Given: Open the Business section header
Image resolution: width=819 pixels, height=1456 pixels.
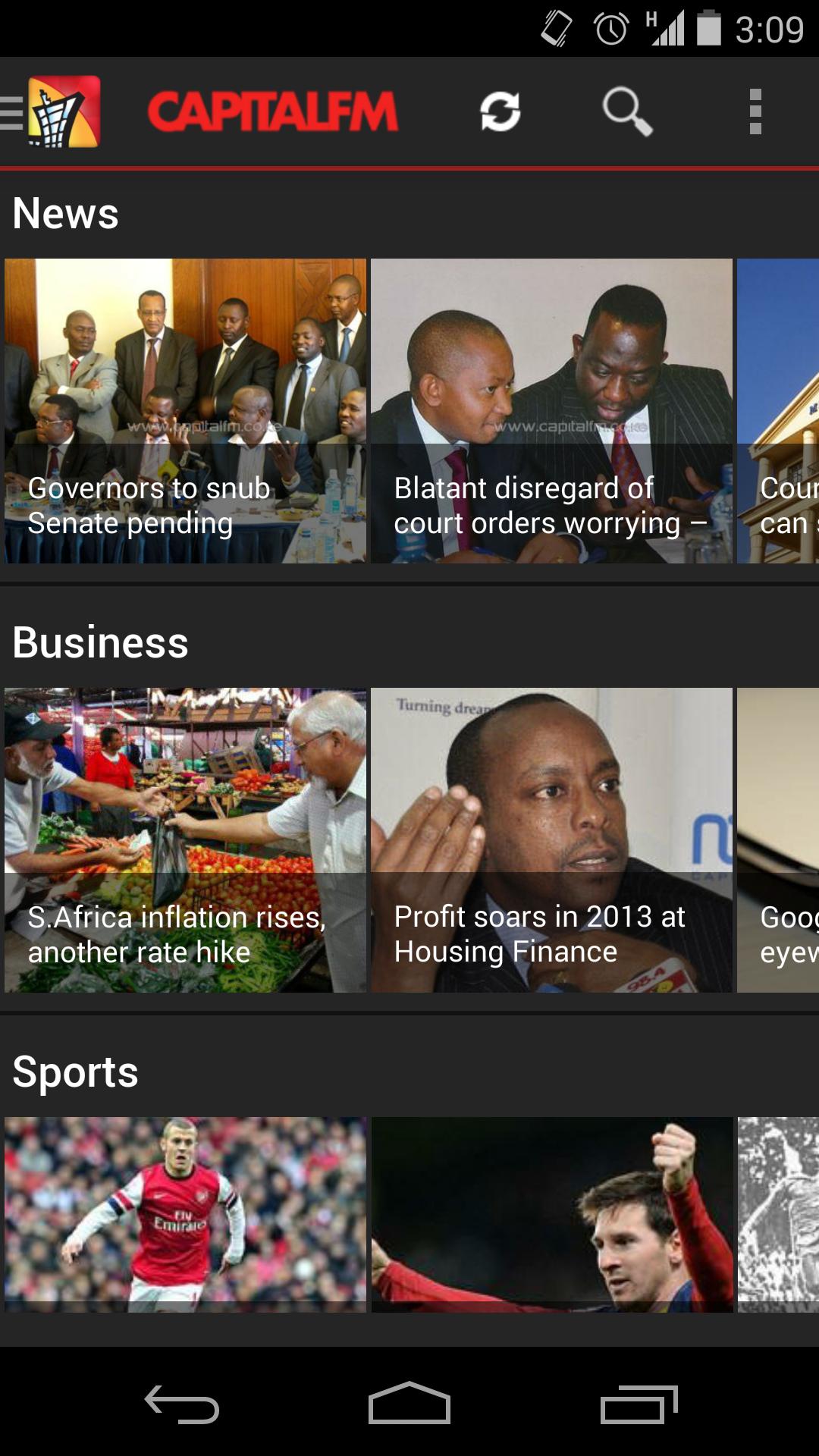Looking at the screenshot, I should [101, 642].
